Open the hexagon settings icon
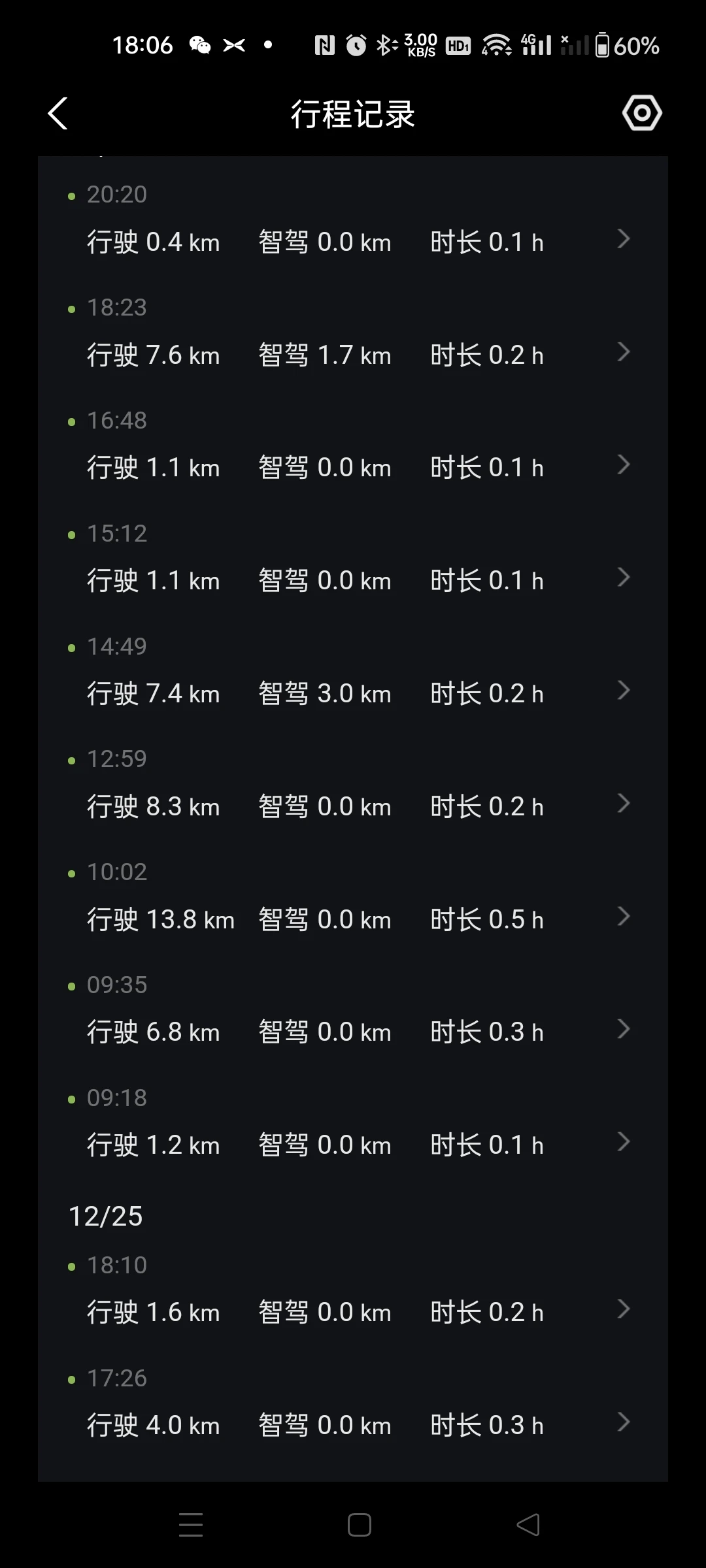 pos(642,114)
